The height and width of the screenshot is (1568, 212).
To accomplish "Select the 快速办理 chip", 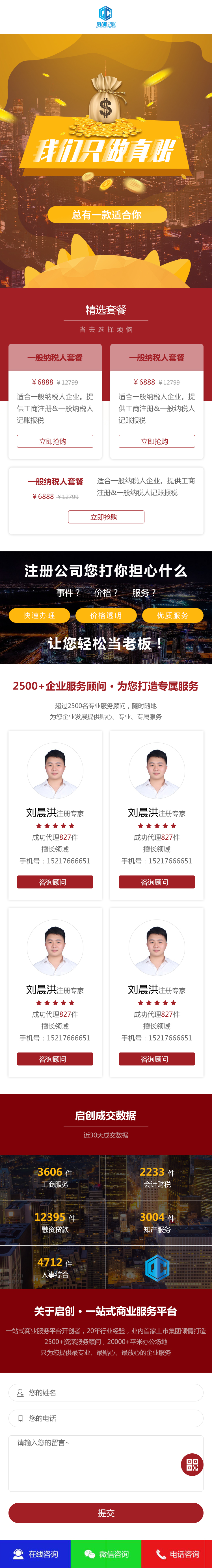I will pos(39,615).
